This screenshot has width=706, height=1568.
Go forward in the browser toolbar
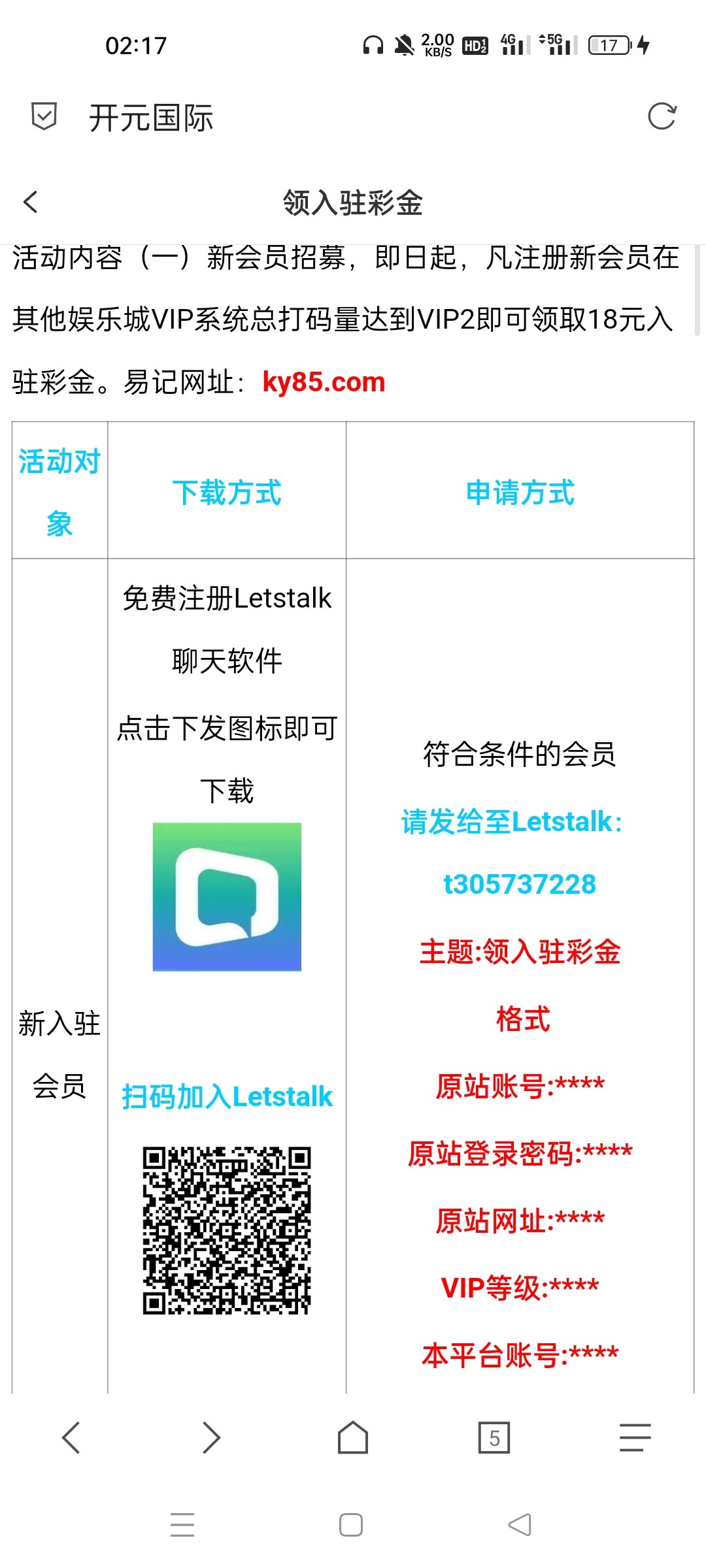coord(211,1437)
